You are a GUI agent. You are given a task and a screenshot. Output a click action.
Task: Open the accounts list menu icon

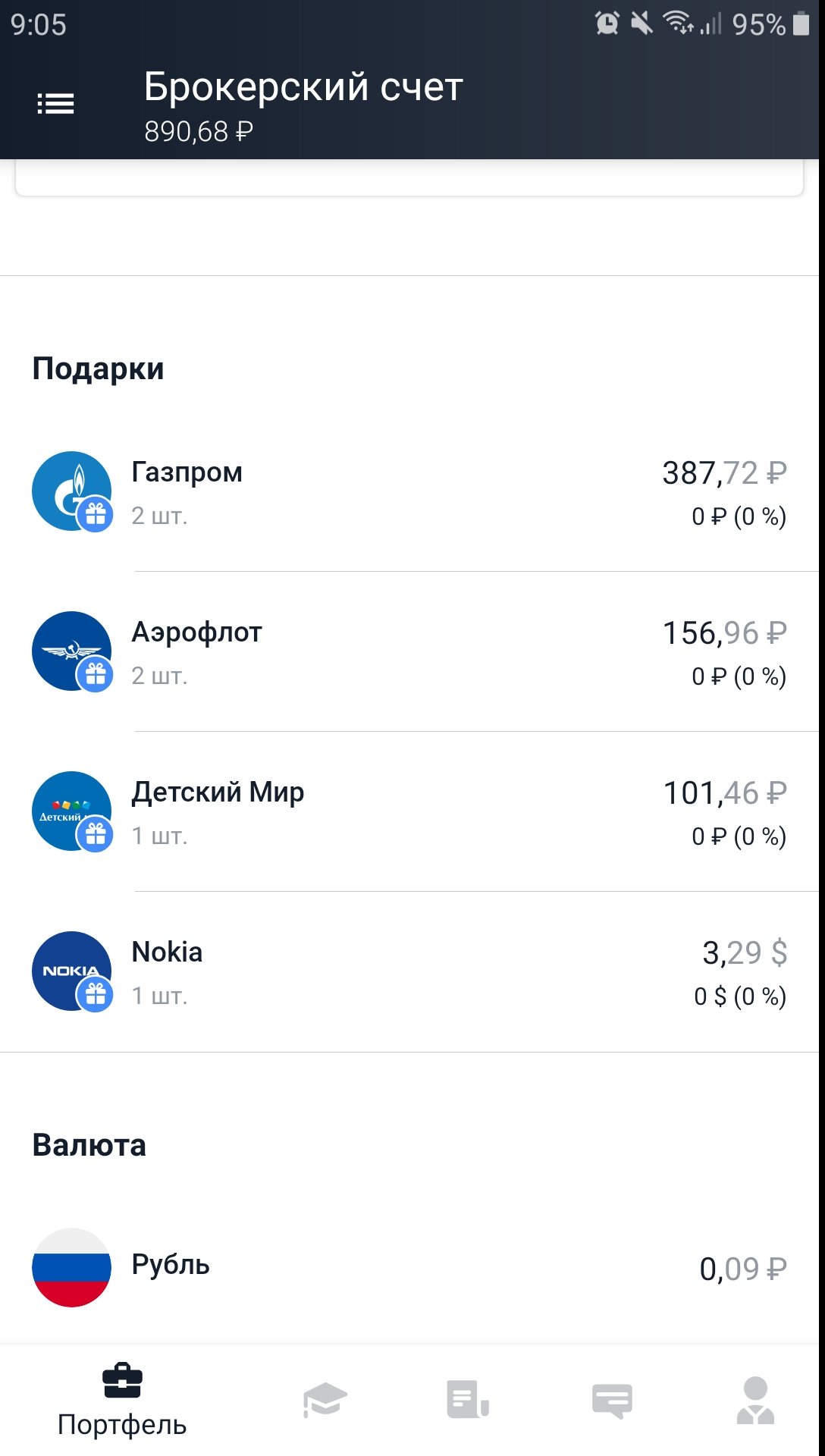[x=56, y=104]
